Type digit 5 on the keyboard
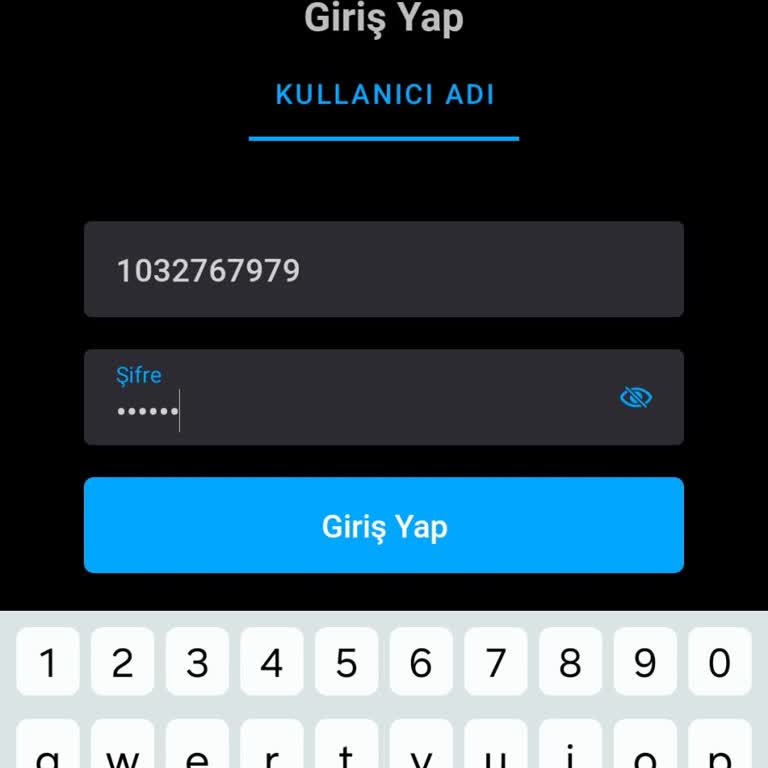 pyautogui.click(x=346, y=662)
